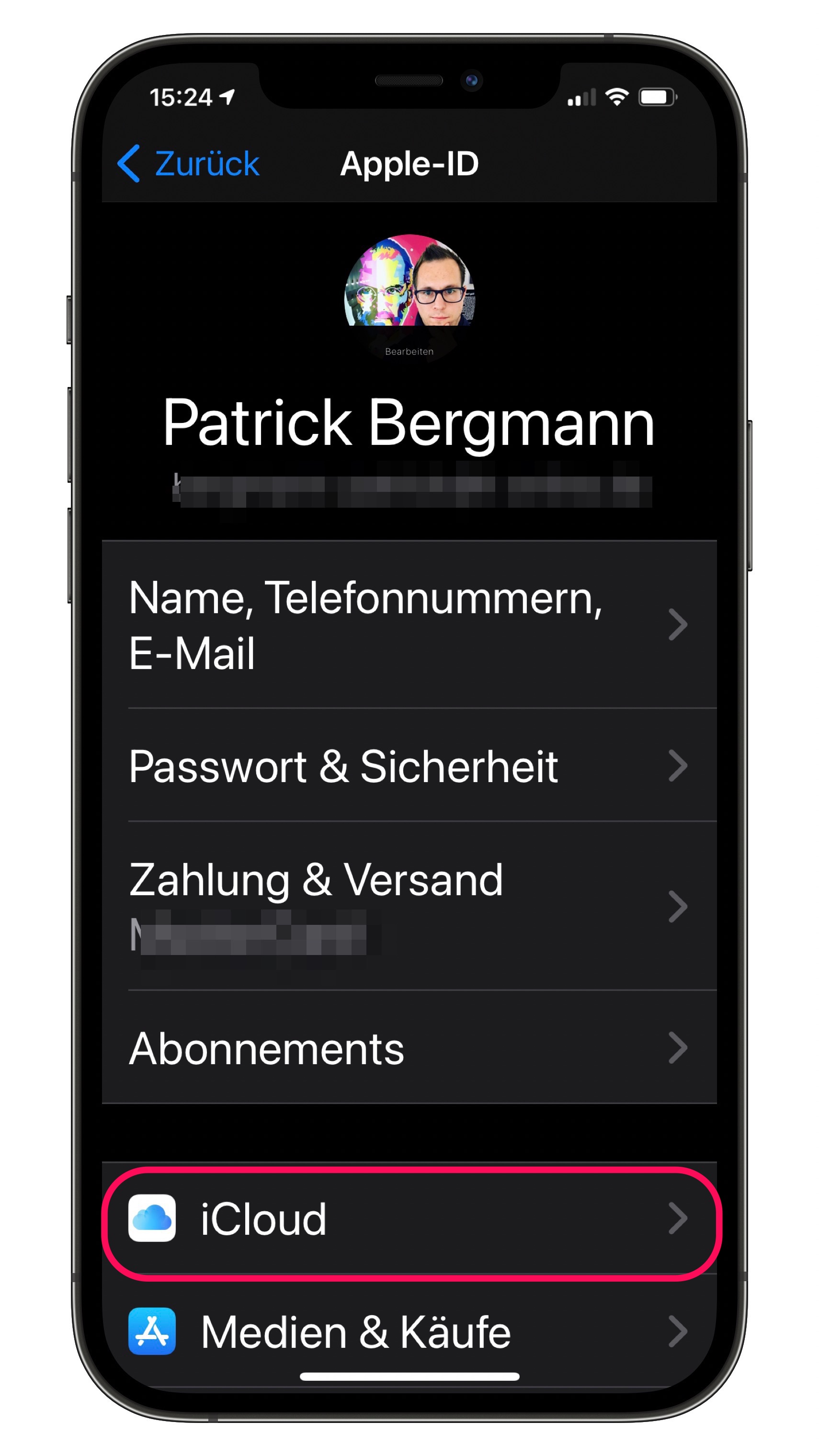Open Passwort & Sicherheit
The width and height of the screenshot is (819, 1456).
(409, 766)
